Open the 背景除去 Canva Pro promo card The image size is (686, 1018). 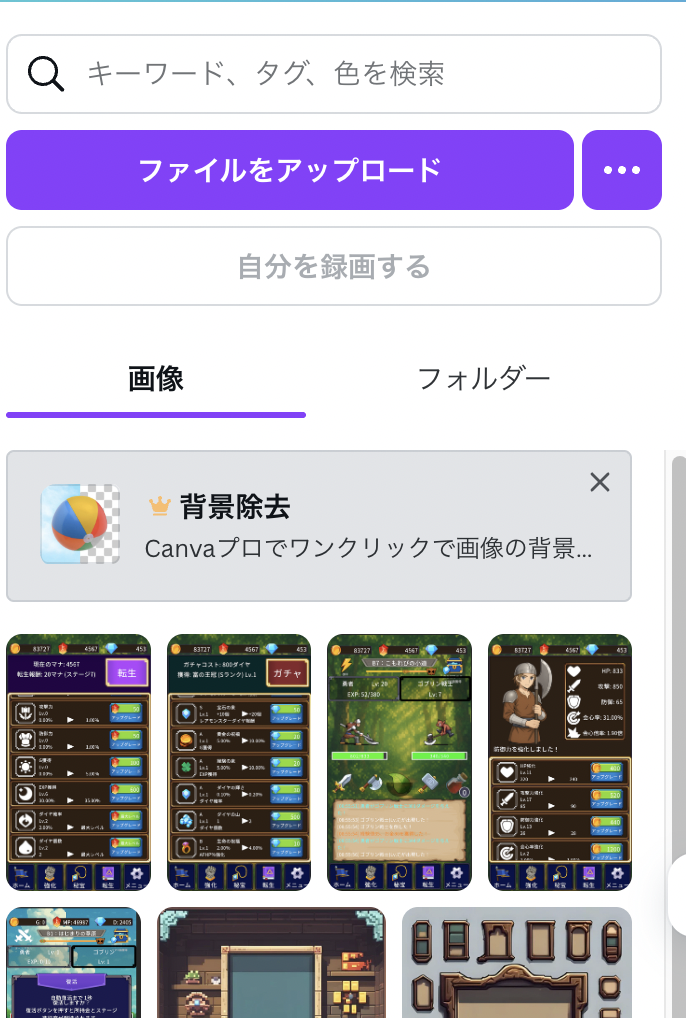pyautogui.click(x=320, y=526)
